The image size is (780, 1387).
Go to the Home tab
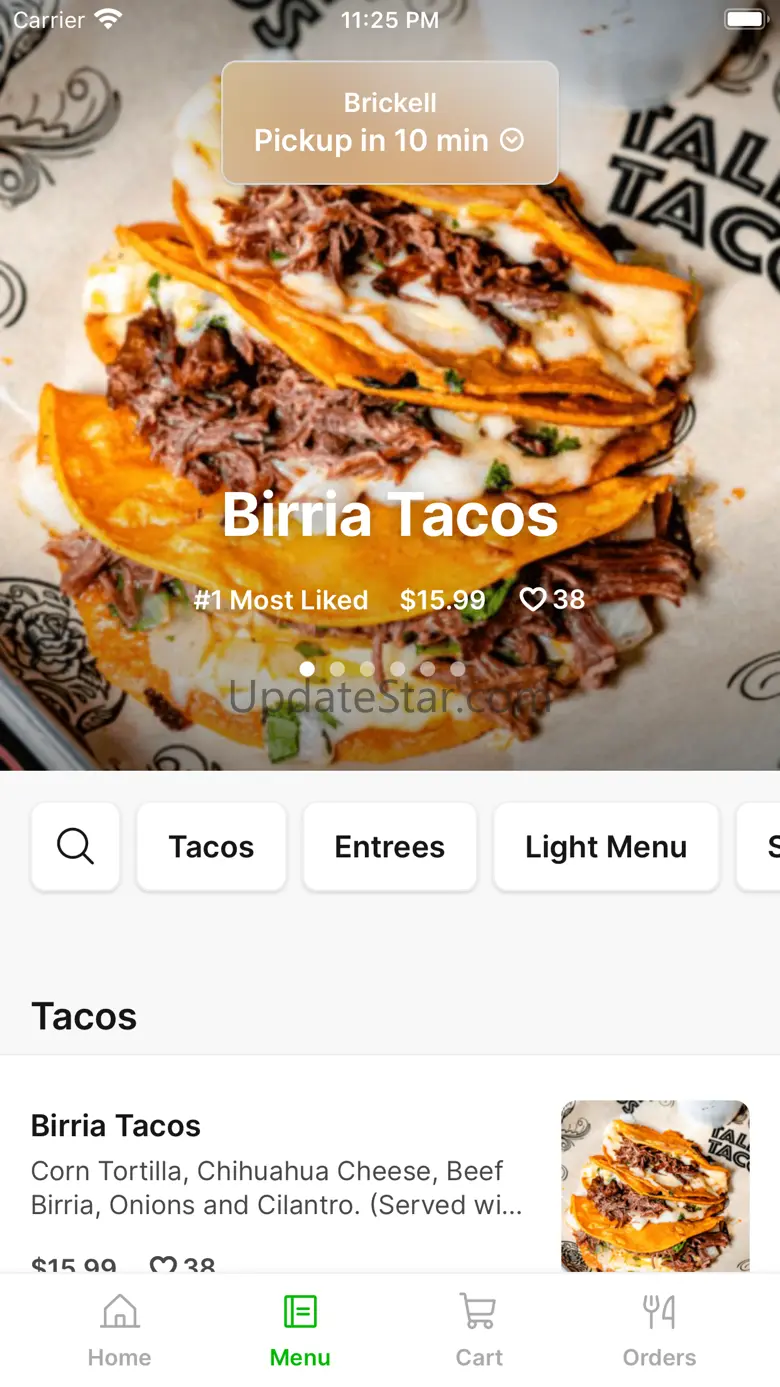(x=120, y=1330)
